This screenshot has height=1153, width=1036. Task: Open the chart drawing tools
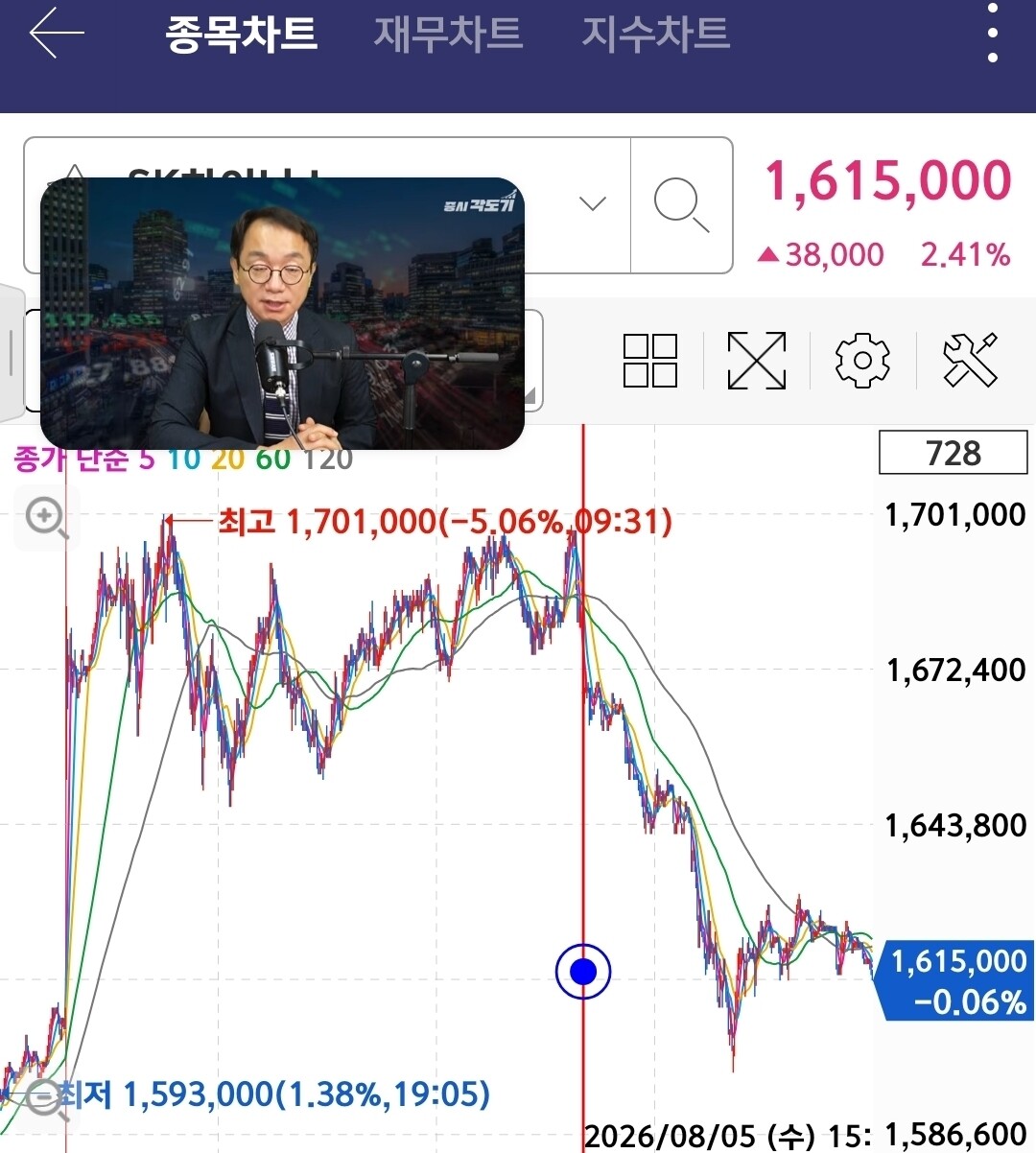click(x=970, y=361)
